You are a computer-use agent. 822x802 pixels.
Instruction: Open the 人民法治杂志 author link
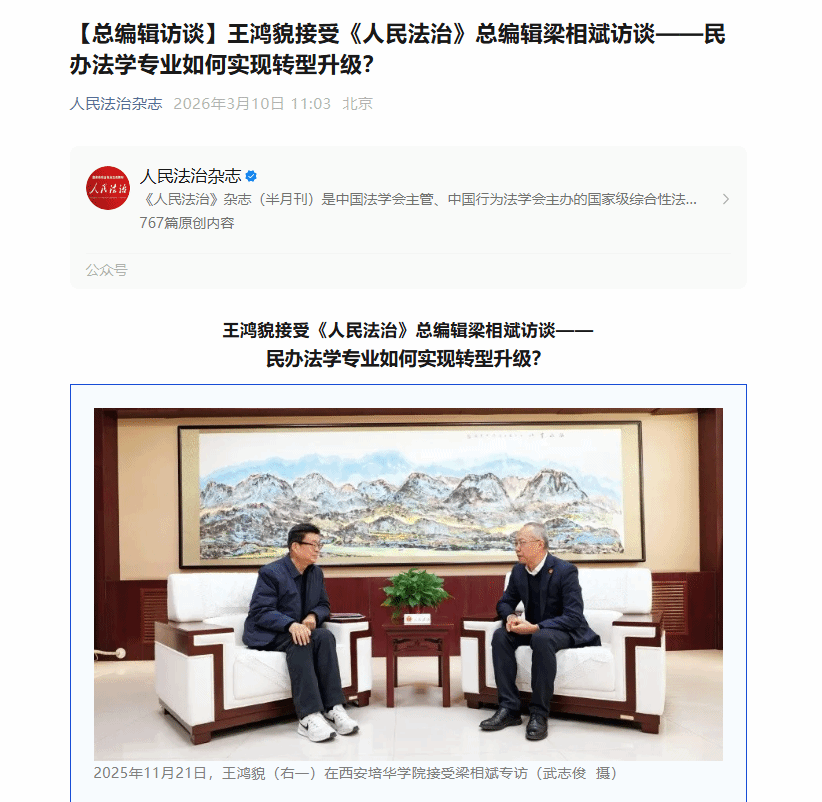116,104
